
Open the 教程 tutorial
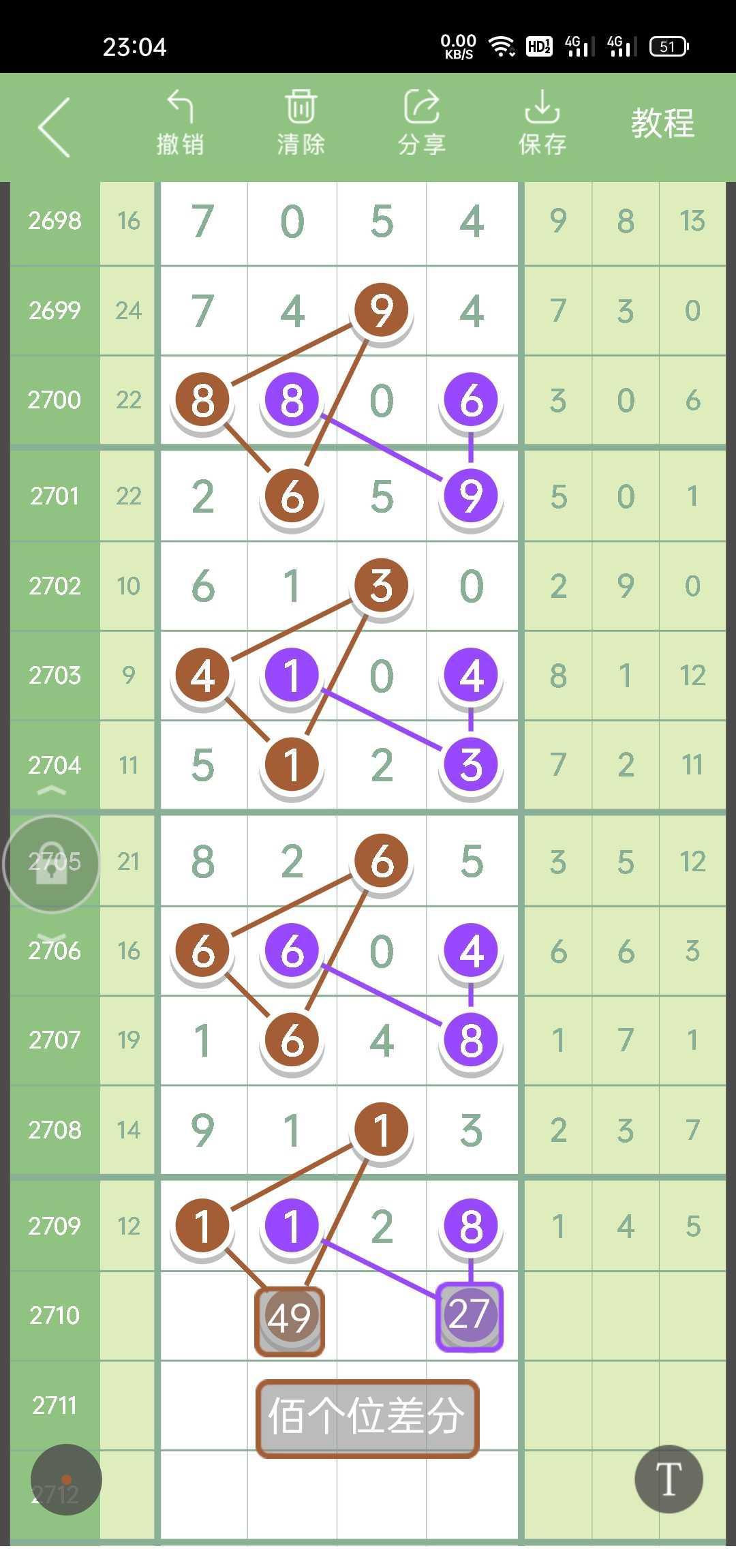pyautogui.click(x=662, y=124)
